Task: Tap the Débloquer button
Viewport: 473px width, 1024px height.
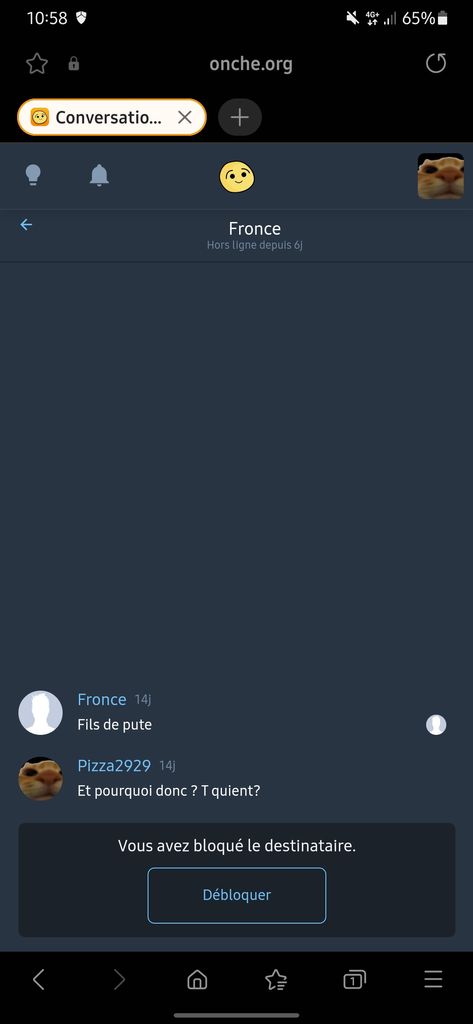Action: pos(236,895)
